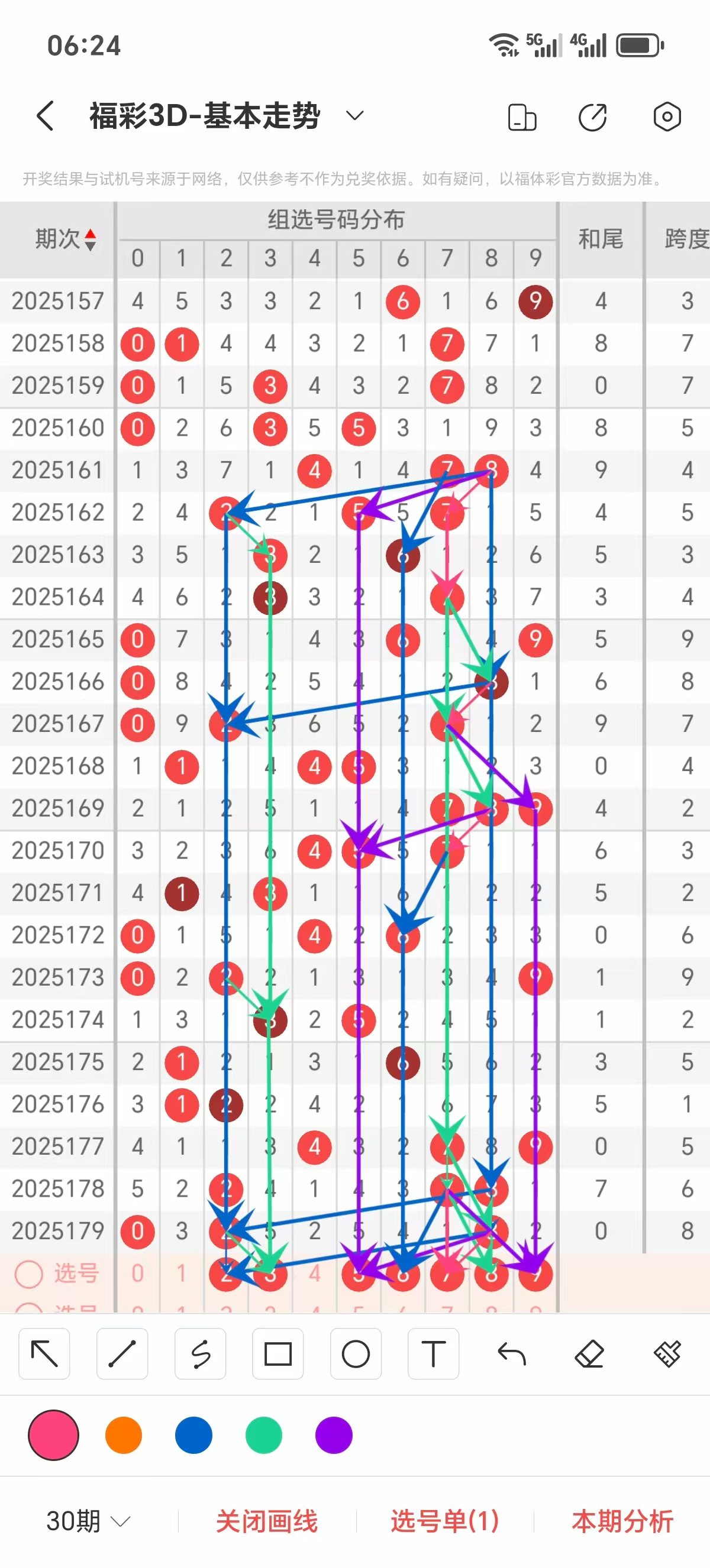
Task: Choose the orange drawing color
Action: click(124, 1435)
